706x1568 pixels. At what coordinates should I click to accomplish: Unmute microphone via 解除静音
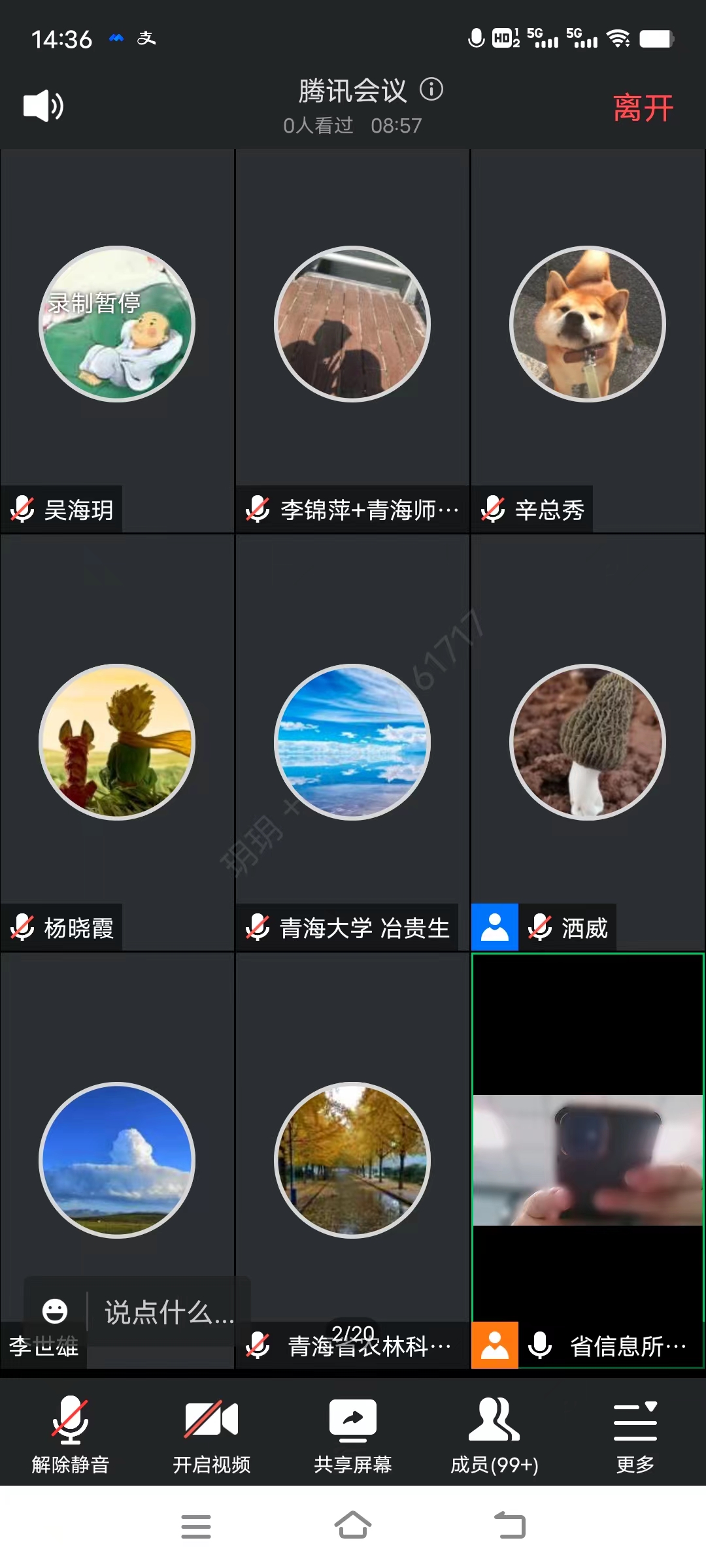(71, 1435)
